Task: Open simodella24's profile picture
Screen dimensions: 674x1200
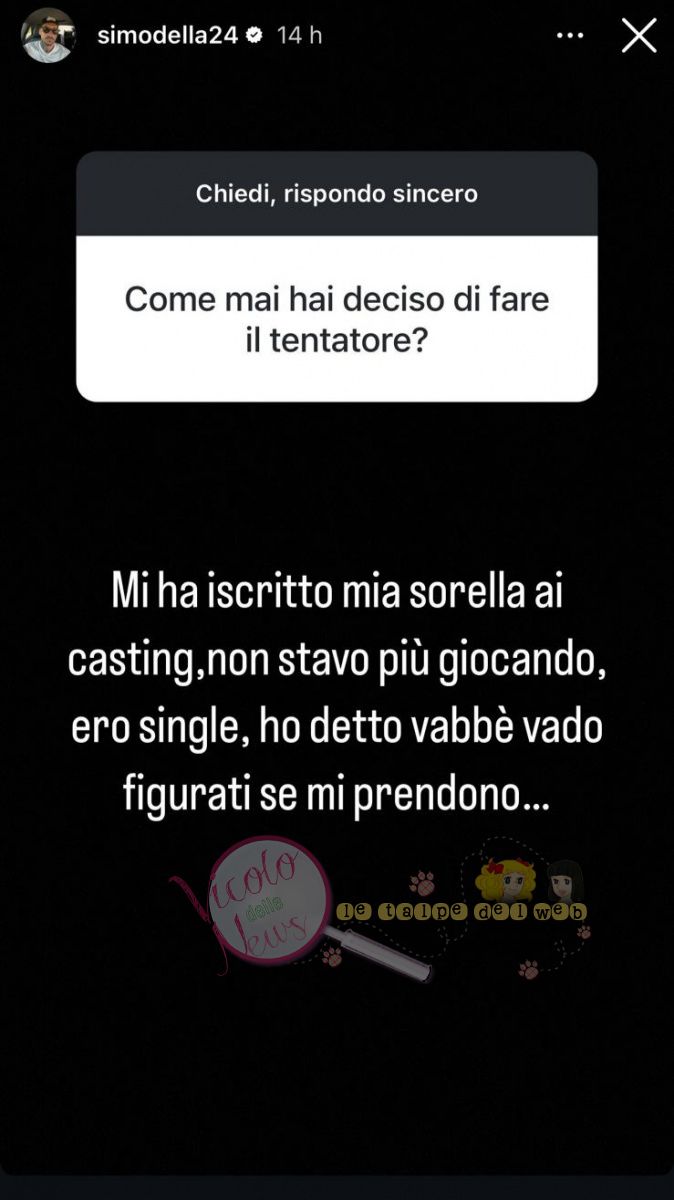Action: point(48,36)
